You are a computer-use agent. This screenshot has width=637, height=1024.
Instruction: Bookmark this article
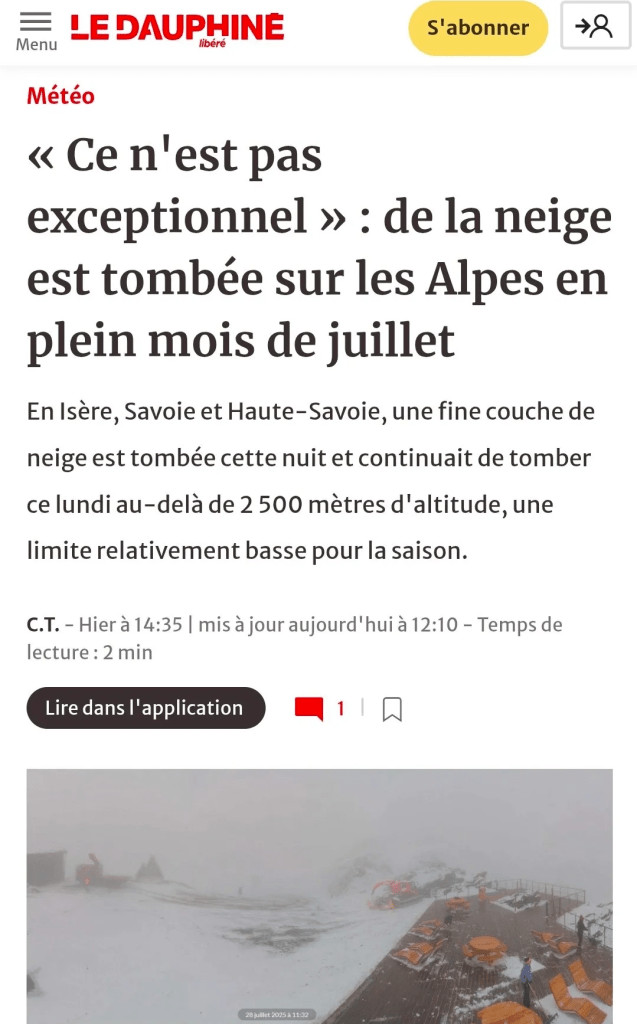(392, 710)
